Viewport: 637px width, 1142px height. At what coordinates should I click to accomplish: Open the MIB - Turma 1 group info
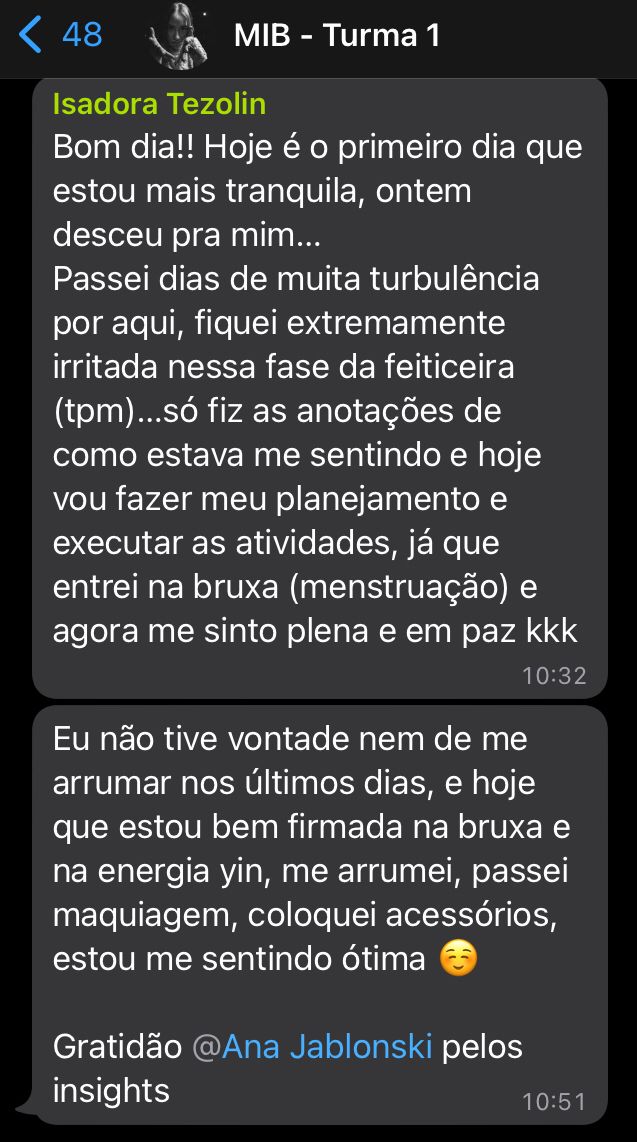click(337, 35)
